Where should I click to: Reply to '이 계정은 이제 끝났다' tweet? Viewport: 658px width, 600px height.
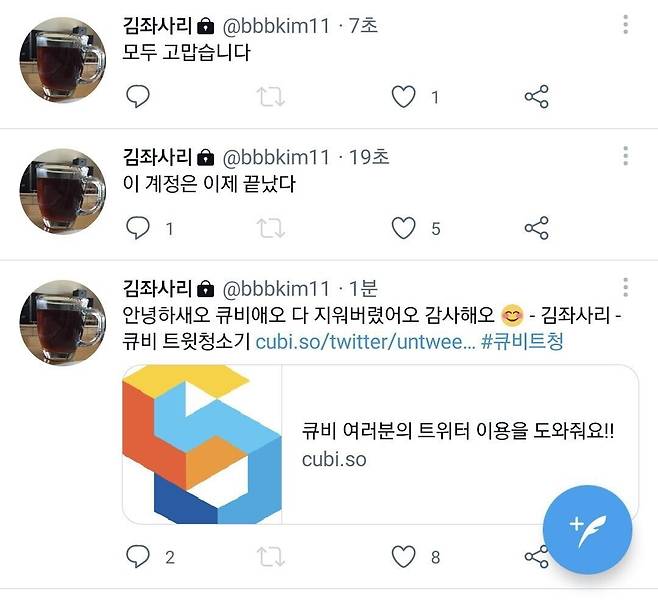[x=138, y=229]
